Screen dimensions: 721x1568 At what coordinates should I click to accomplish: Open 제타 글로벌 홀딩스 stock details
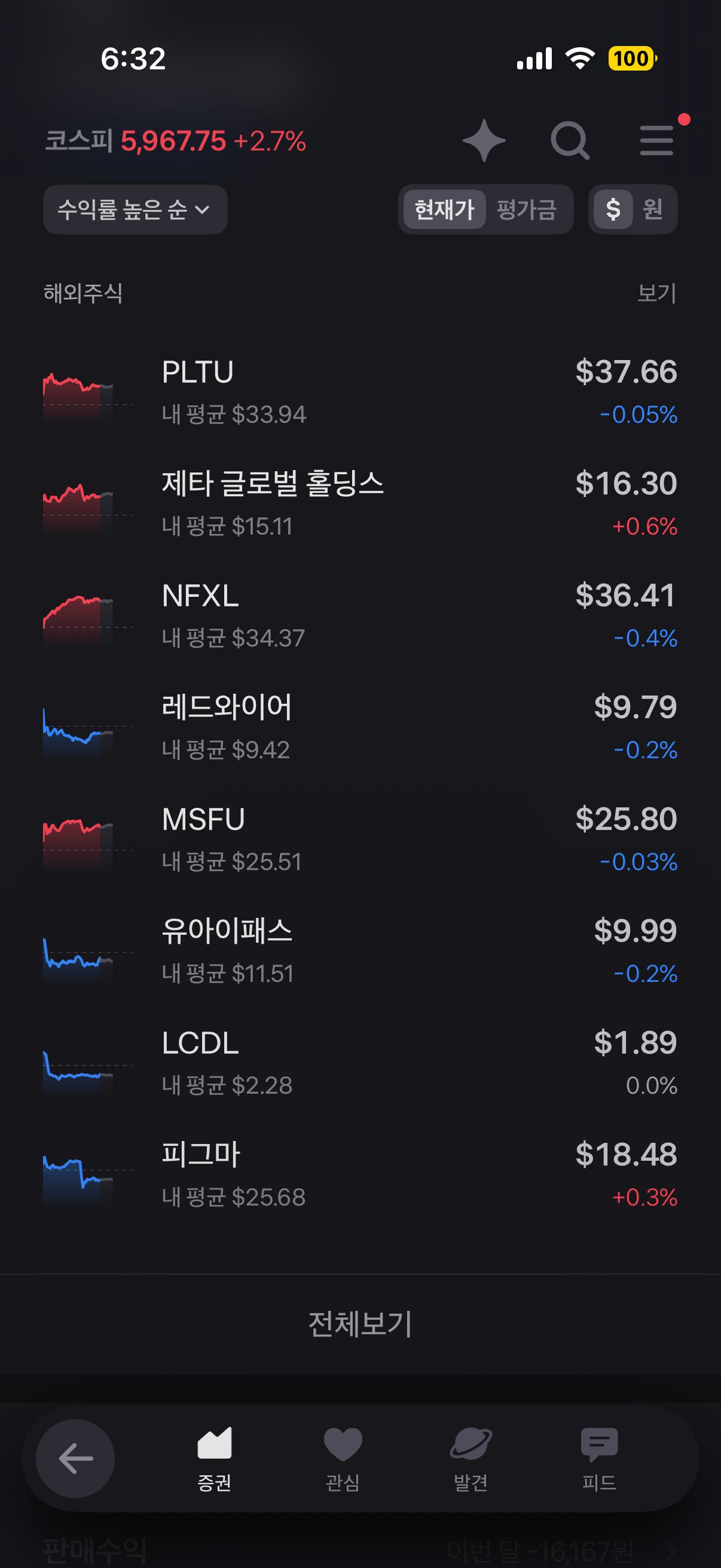[360, 504]
